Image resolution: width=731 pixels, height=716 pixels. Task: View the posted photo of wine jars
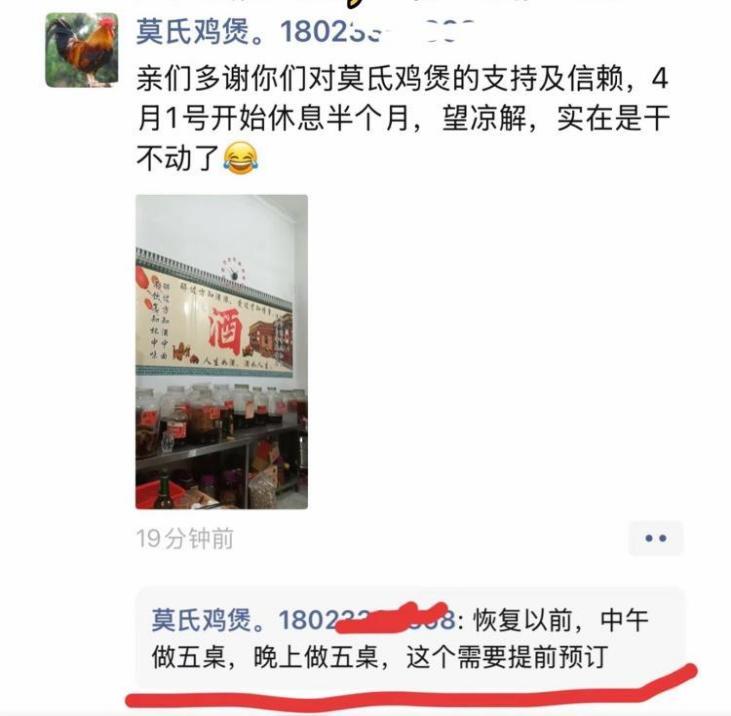222,352
